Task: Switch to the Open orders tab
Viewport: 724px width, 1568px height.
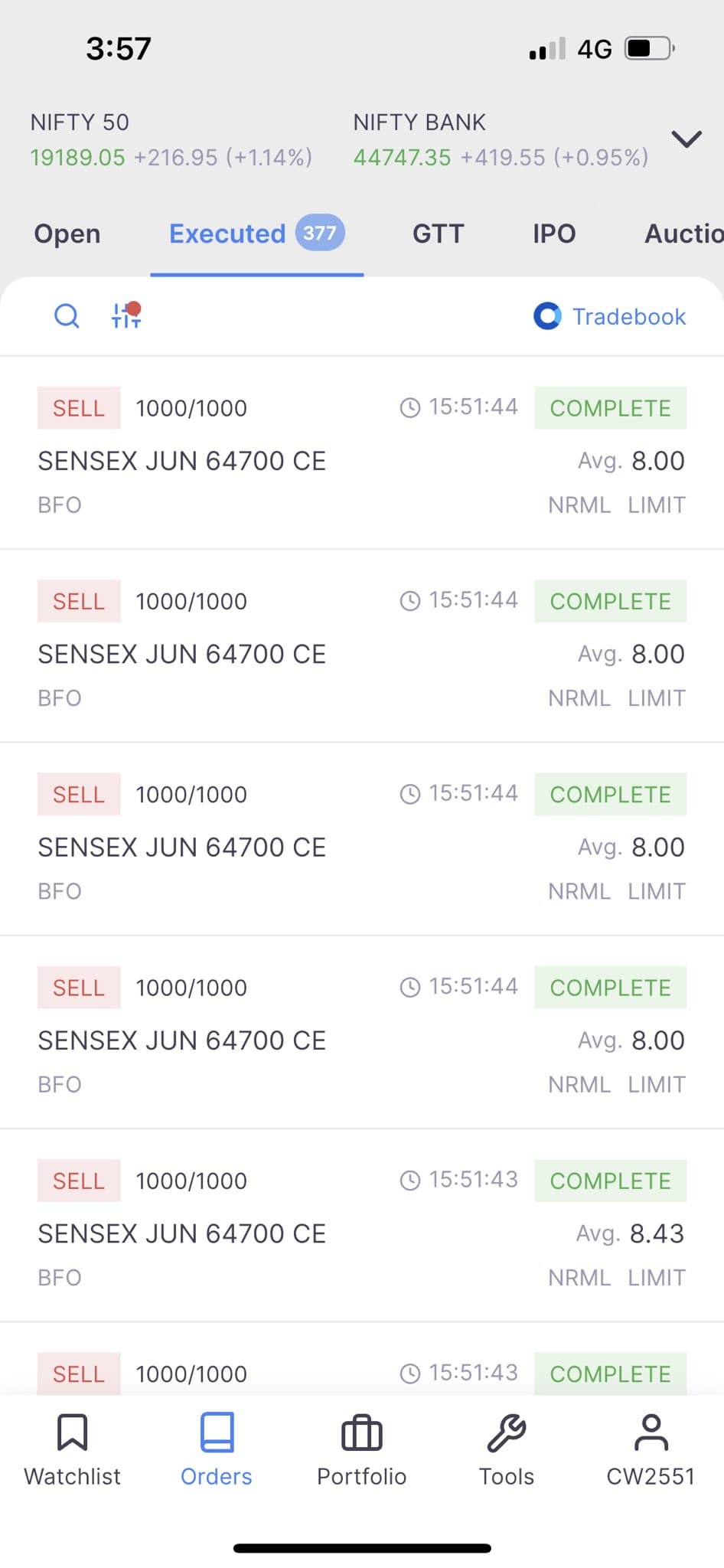Action: [x=67, y=234]
